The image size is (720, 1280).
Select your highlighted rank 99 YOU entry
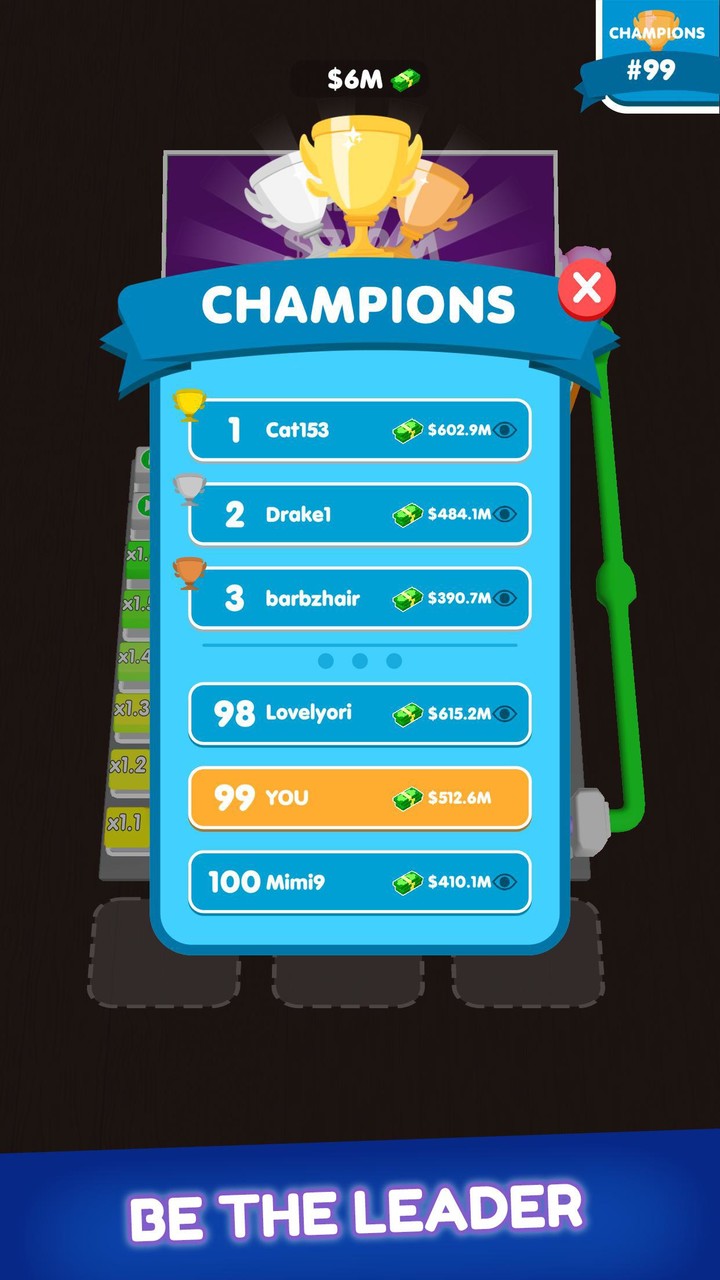point(358,798)
